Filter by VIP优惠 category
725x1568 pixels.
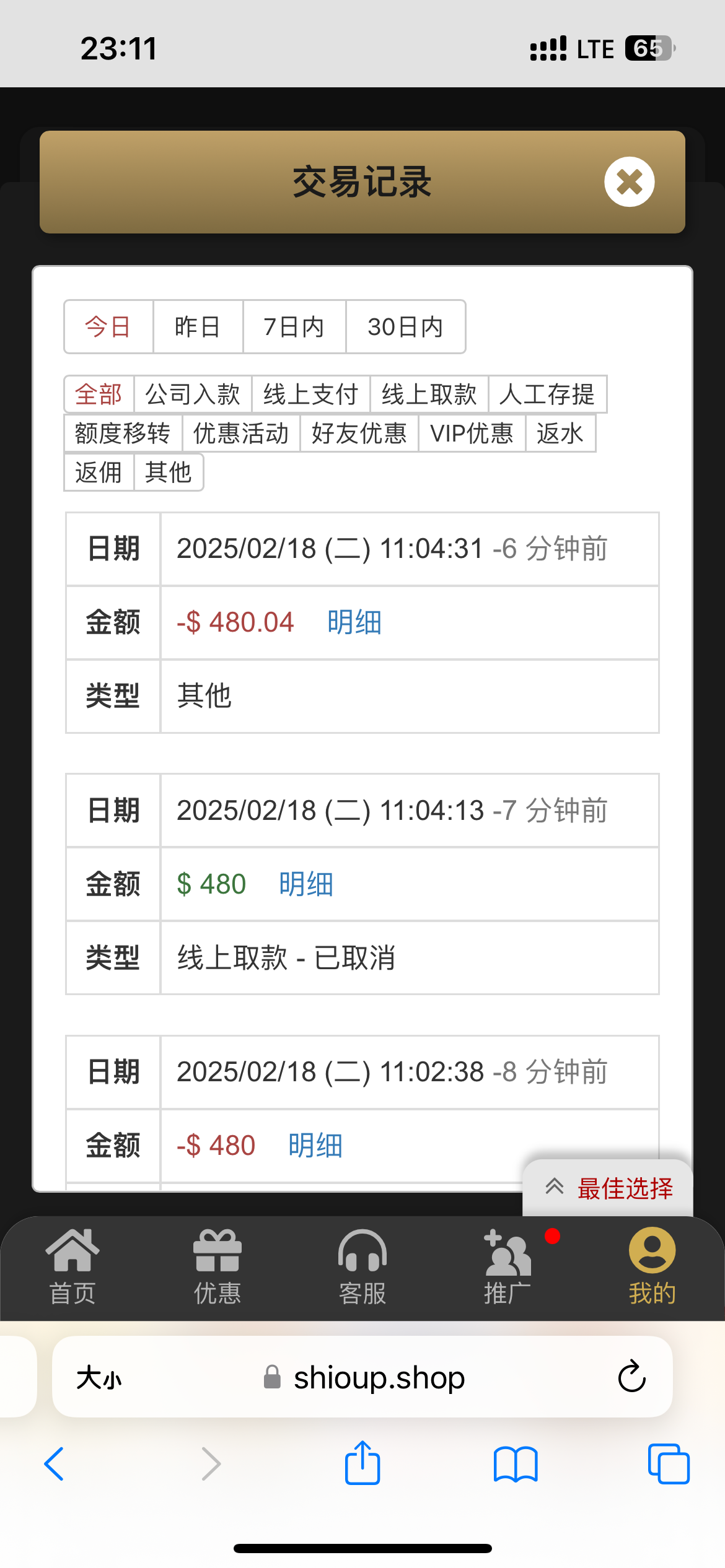pos(472,433)
